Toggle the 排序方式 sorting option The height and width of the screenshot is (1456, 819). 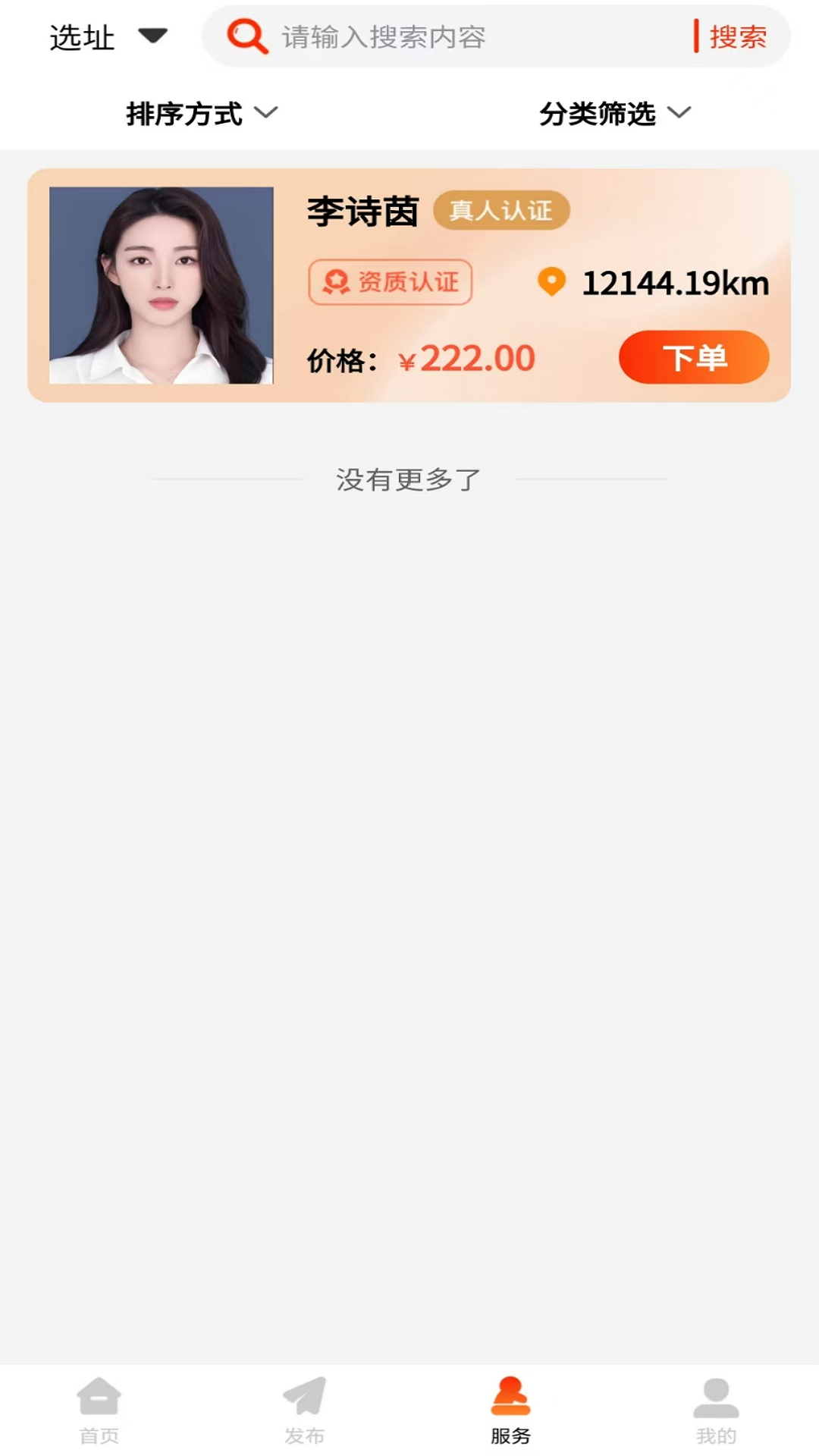coord(201,114)
